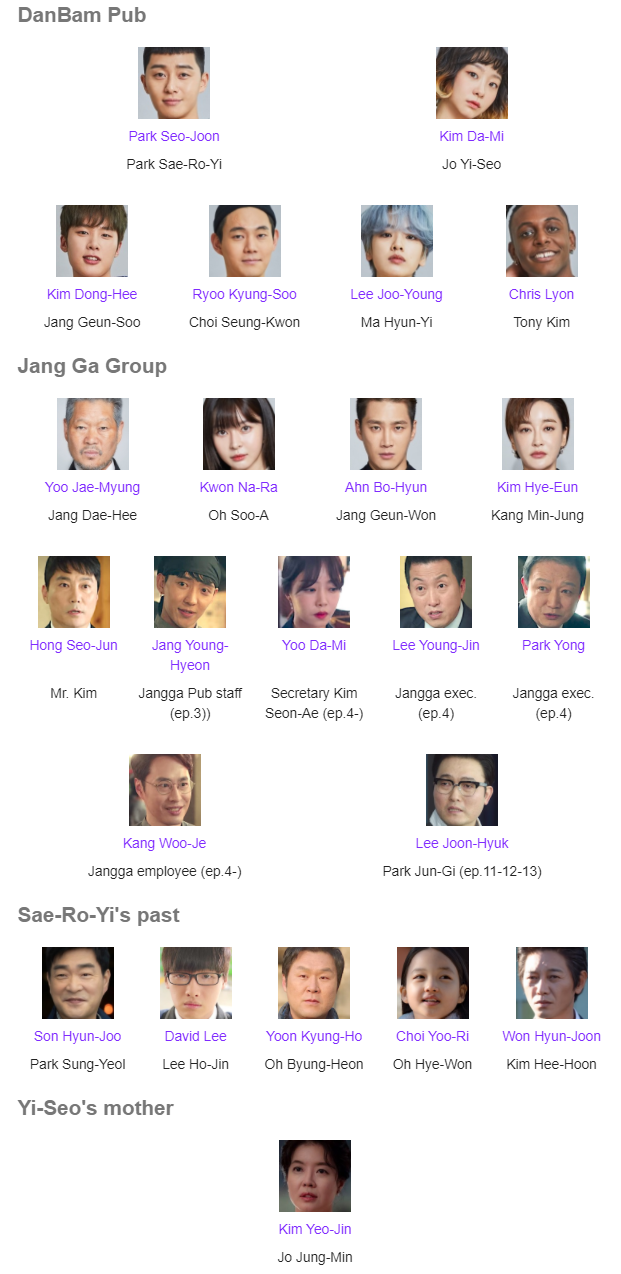Go to Ryoo Kyung-Soo's profile link
This screenshot has height=1274, width=621.
tap(244, 294)
